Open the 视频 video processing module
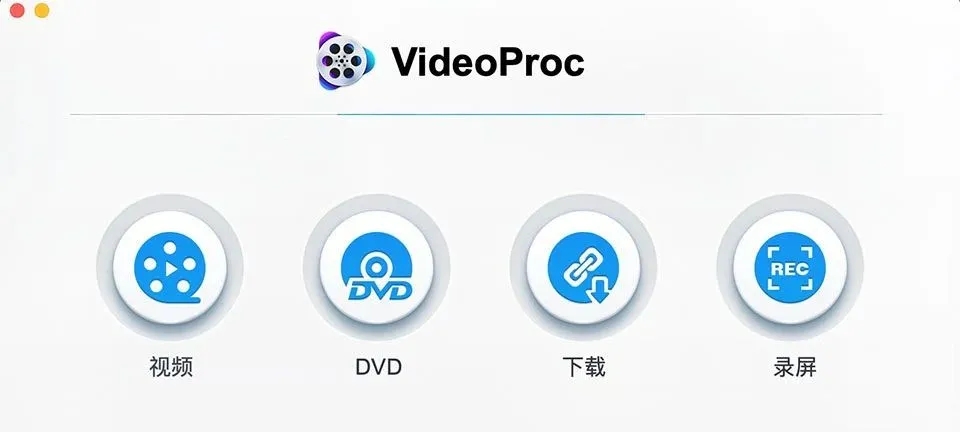The height and width of the screenshot is (432, 960). (x=169, y=267)
